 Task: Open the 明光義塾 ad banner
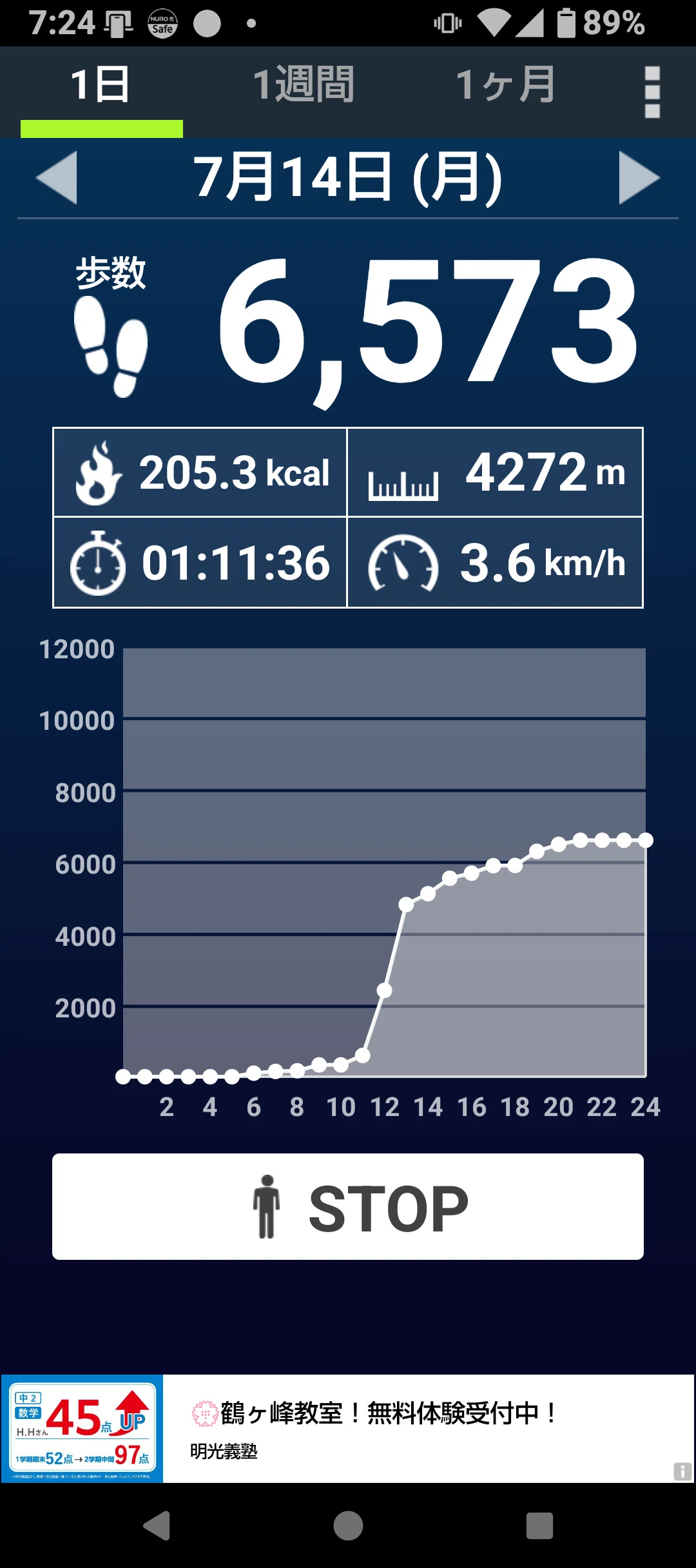coord(348,1428)
